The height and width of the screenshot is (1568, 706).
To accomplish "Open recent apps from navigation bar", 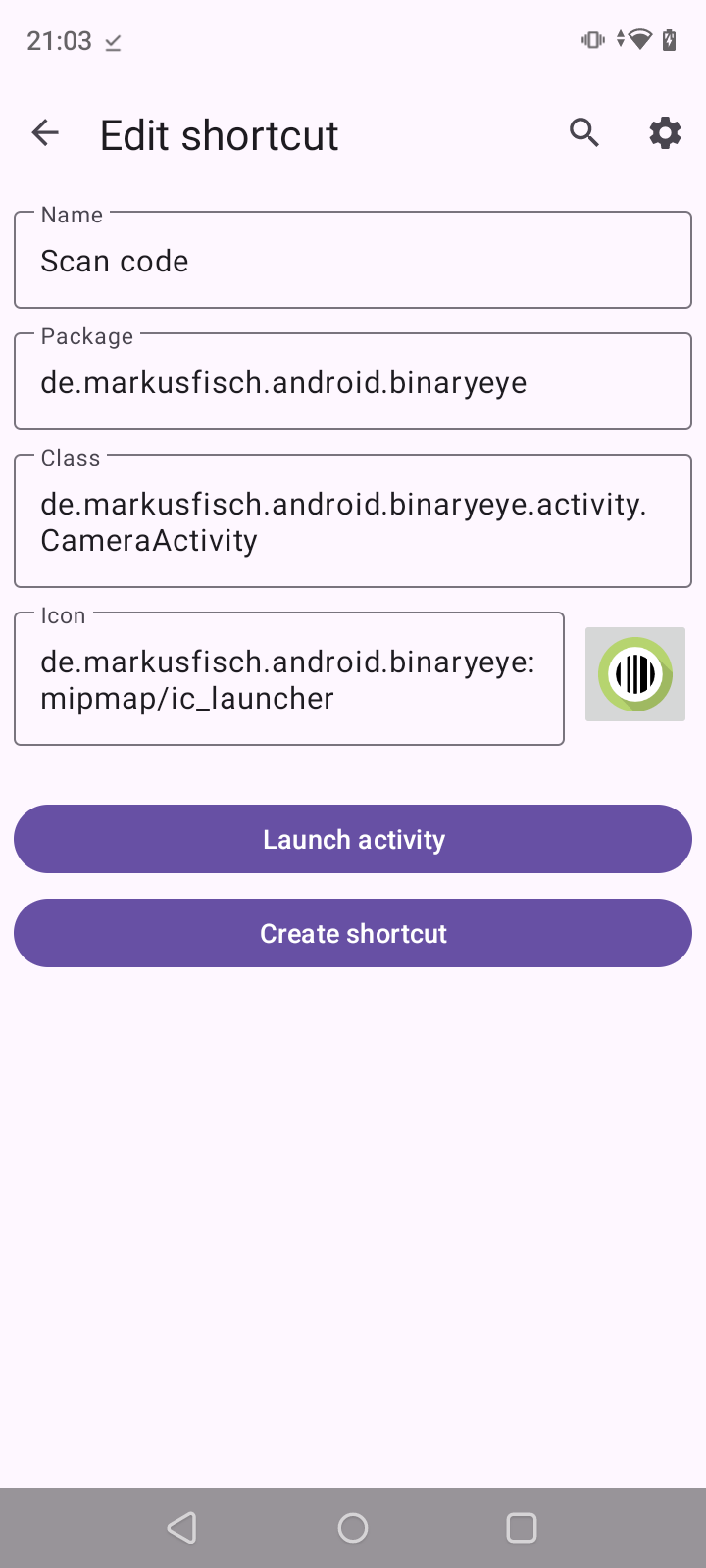I will coord(522,1528).
